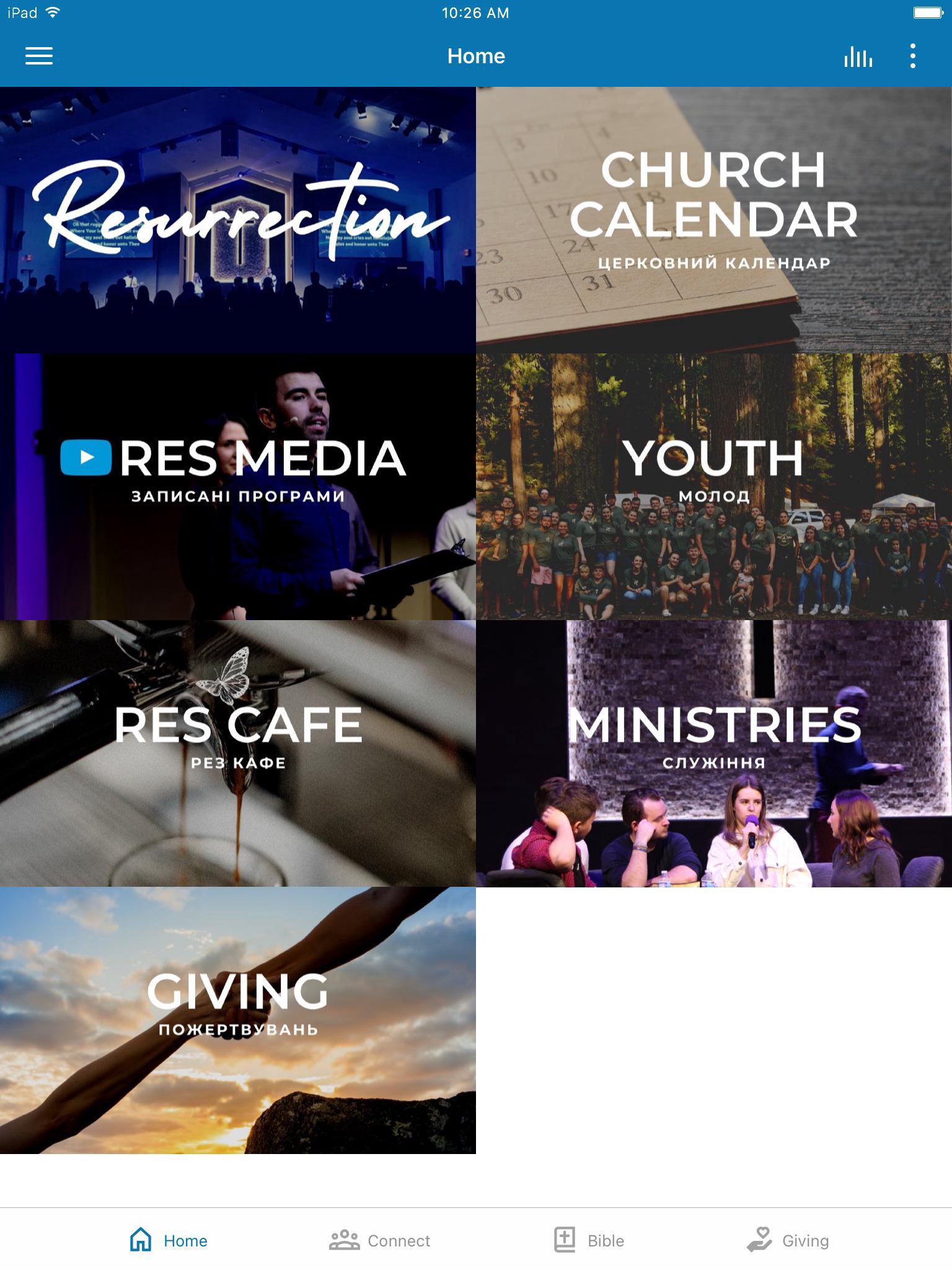Open the Youth tile
Viewport: 952px width, 1270px height.
click(714, 487)
